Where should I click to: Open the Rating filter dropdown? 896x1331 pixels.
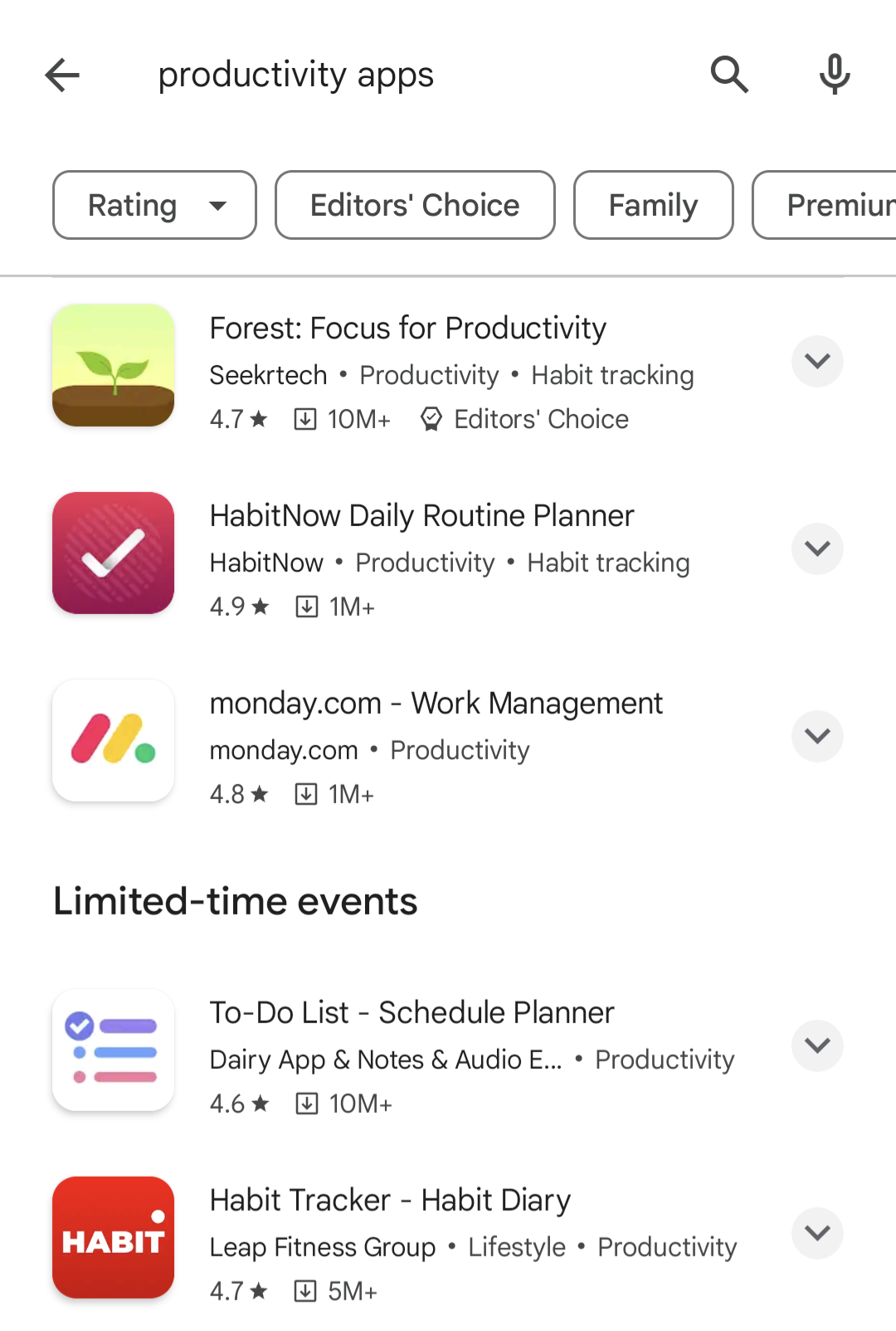point(154,205)
